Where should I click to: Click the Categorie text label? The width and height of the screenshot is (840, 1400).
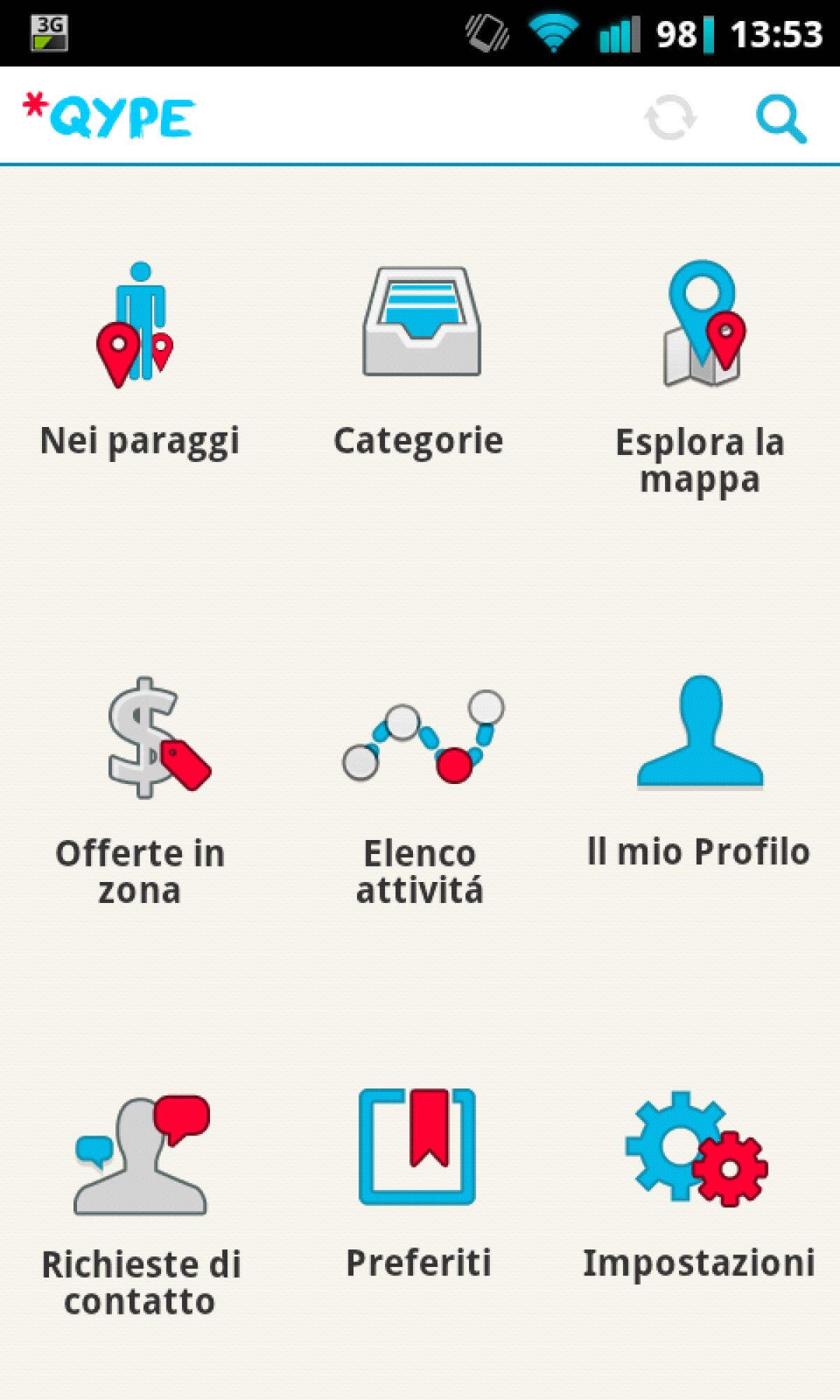(419, 440)
